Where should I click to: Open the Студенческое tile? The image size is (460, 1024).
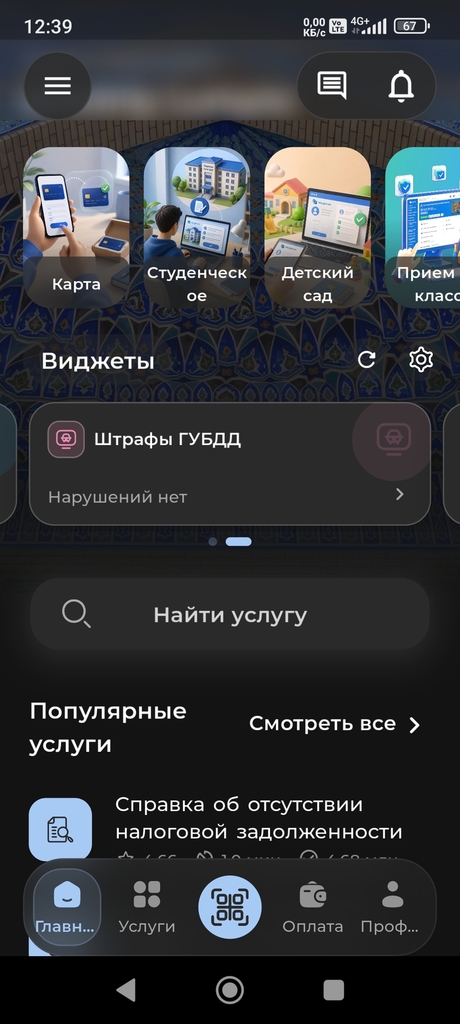point(197,227)
